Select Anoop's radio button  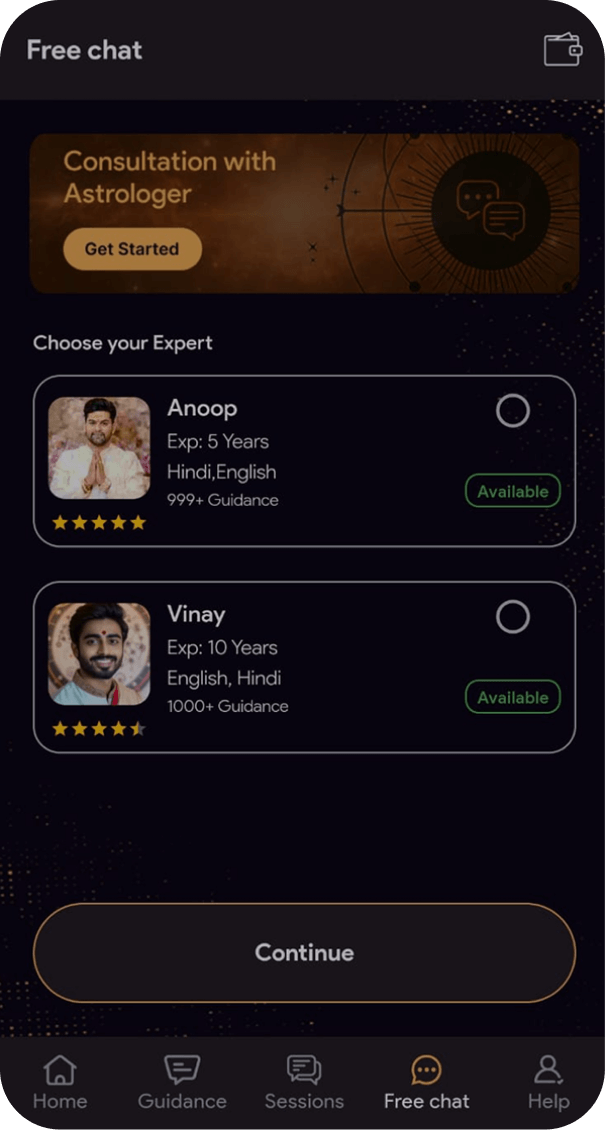click(x=512, y=410)
